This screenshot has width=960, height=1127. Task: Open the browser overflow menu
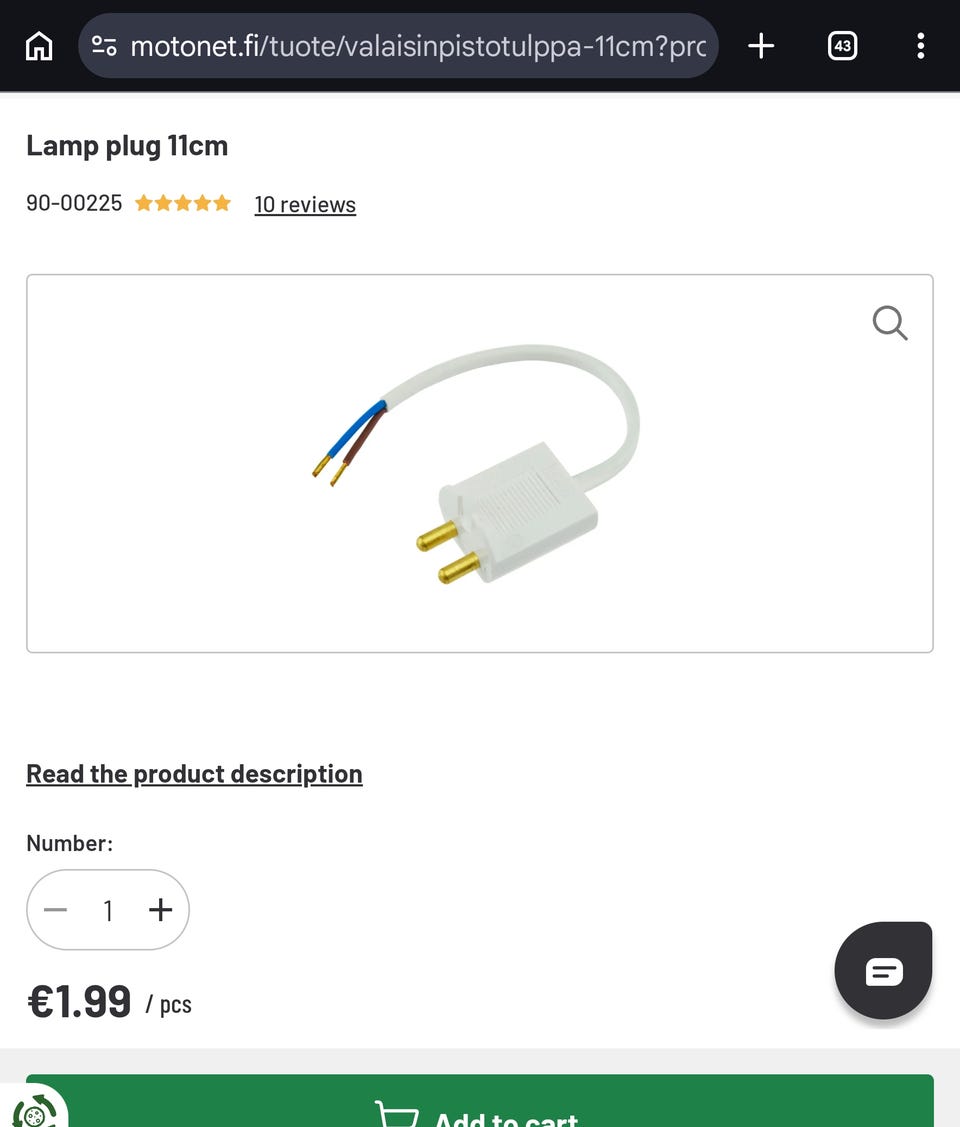coord(920,46)
